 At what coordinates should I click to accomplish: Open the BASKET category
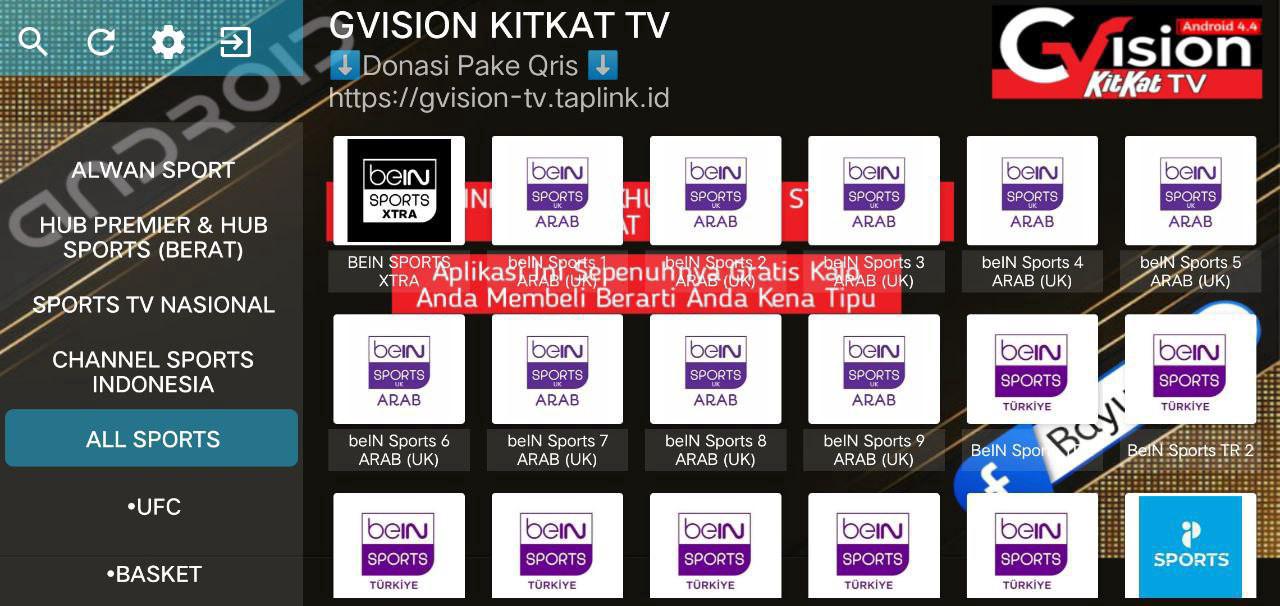153,574
